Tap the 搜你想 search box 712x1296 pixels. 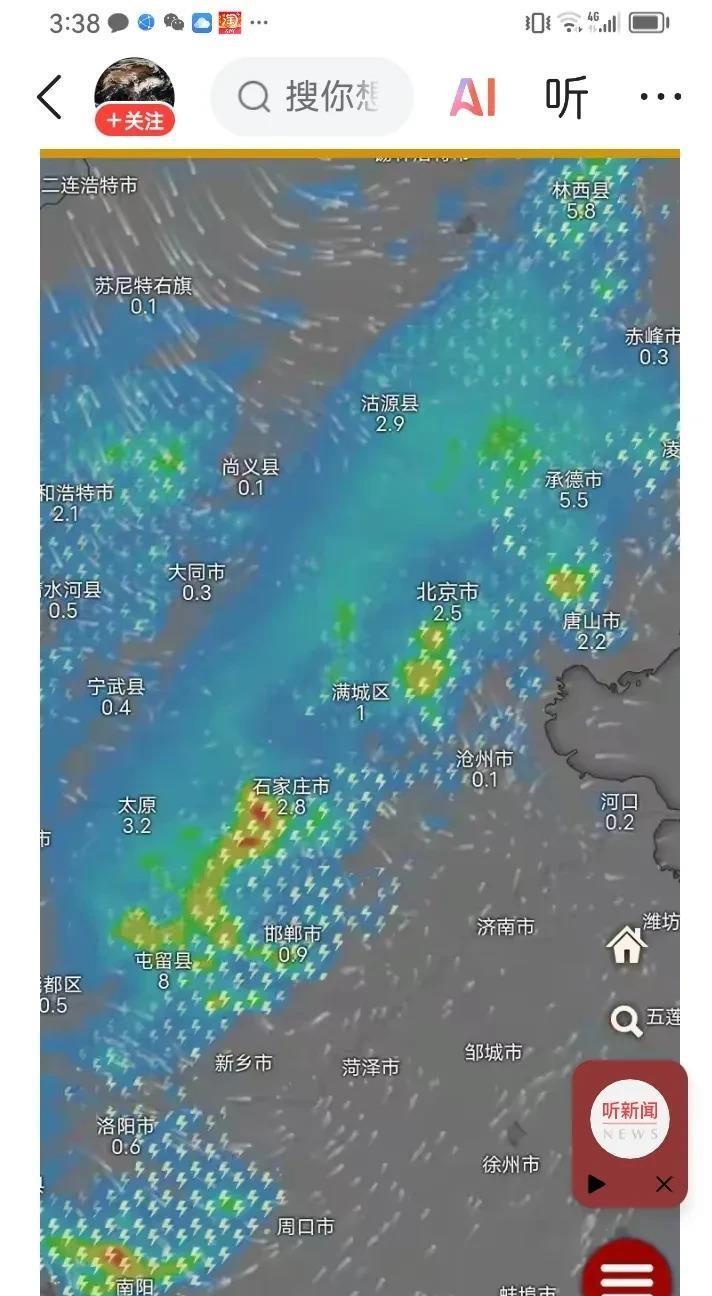point(311,97)
